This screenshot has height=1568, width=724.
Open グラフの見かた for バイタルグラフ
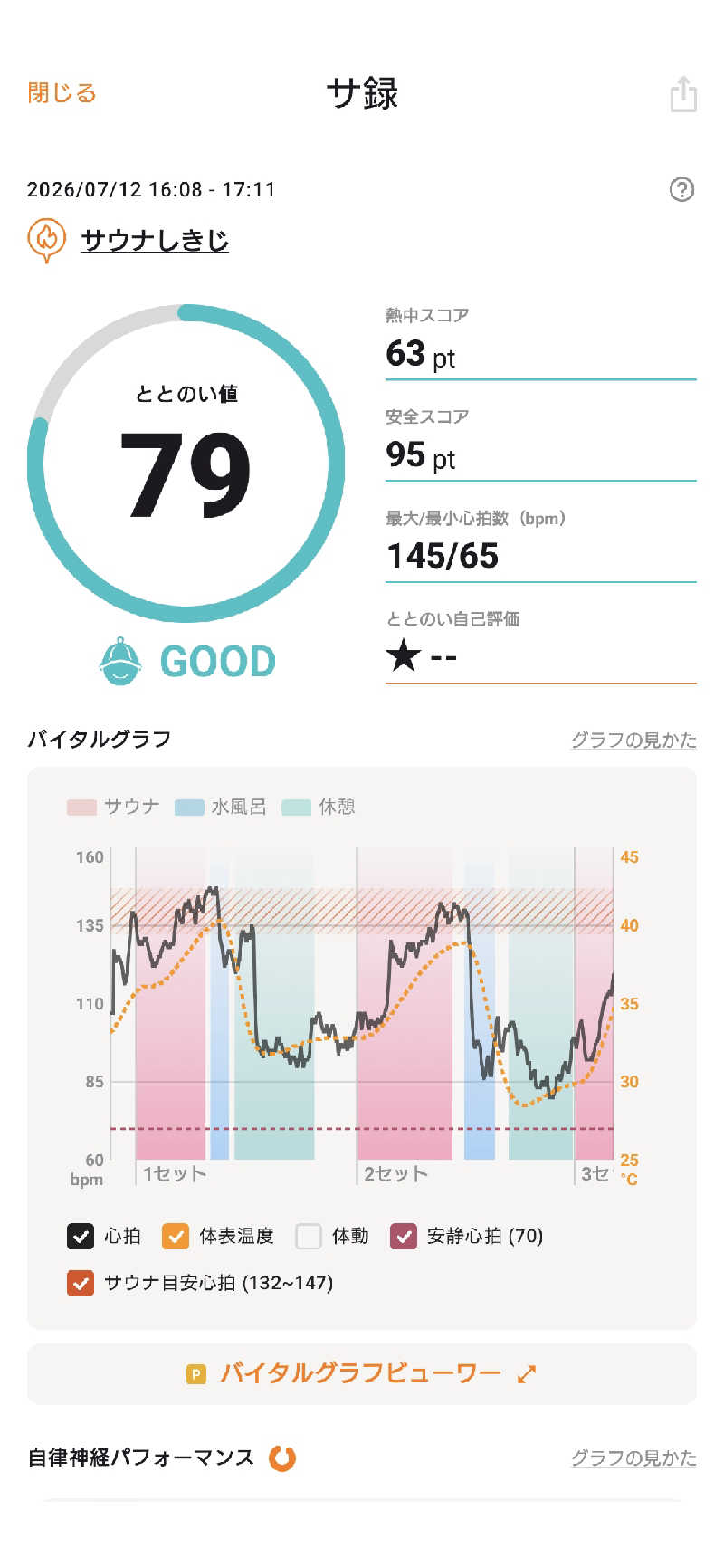633,740
